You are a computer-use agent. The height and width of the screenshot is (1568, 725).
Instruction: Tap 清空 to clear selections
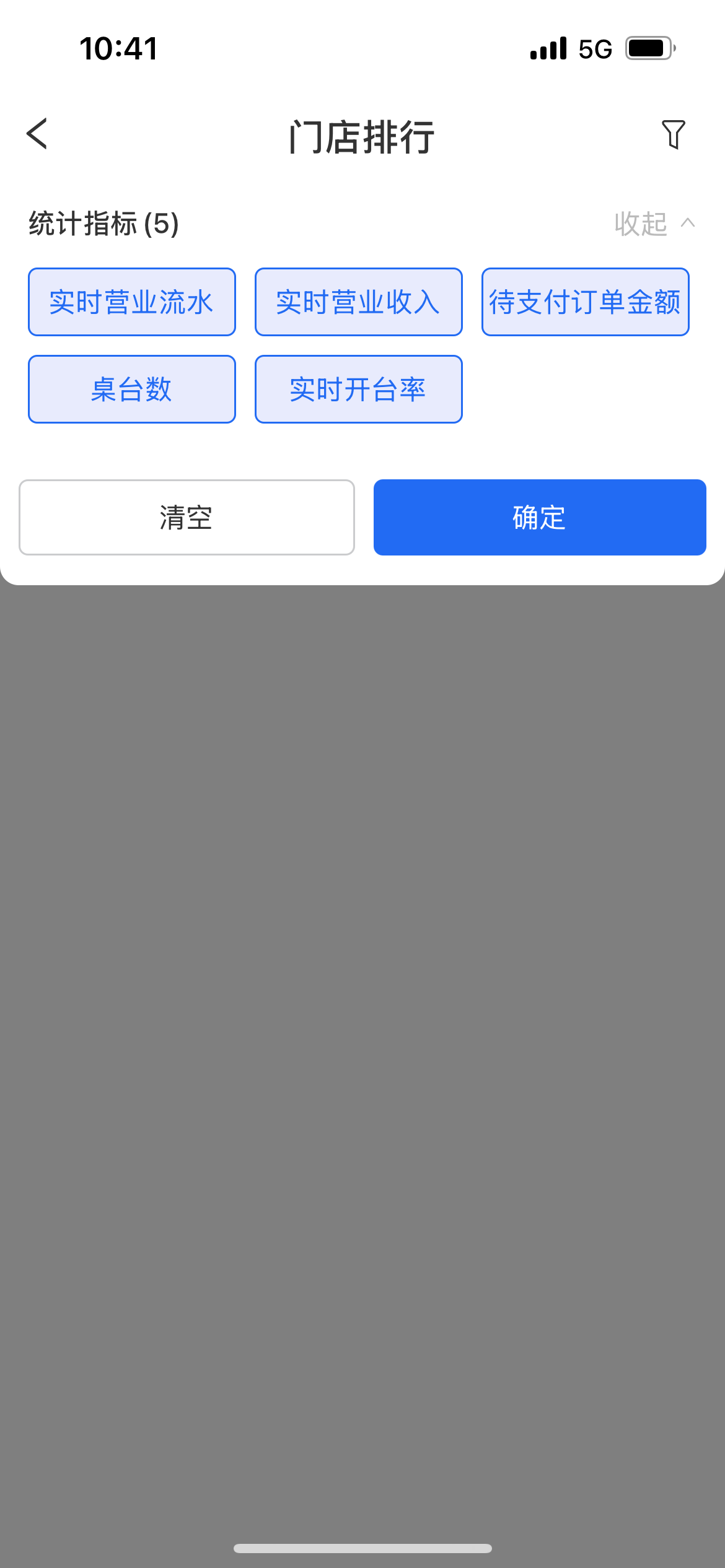[x=187, y=517]
